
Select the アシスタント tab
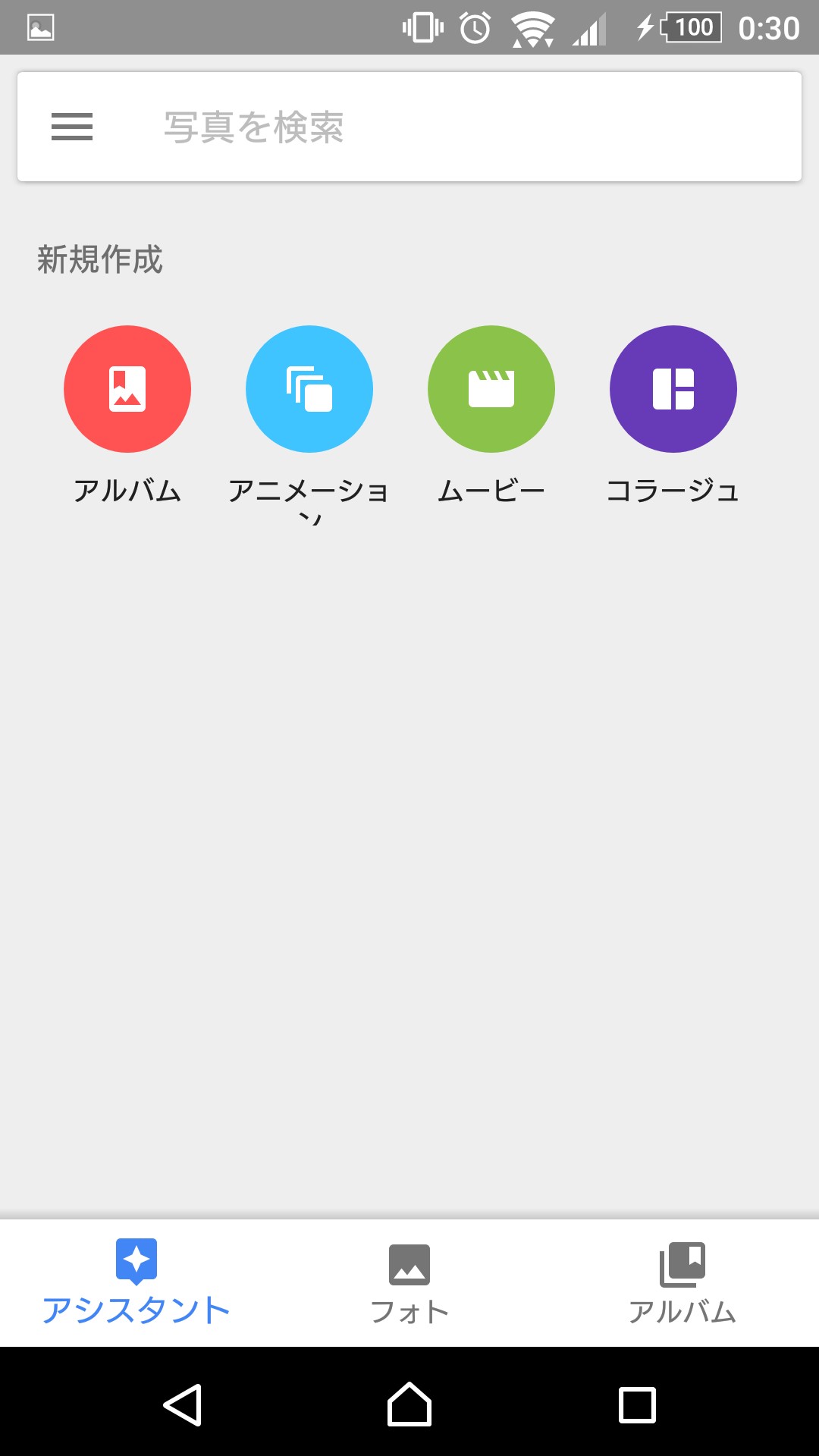(136, 1283)
